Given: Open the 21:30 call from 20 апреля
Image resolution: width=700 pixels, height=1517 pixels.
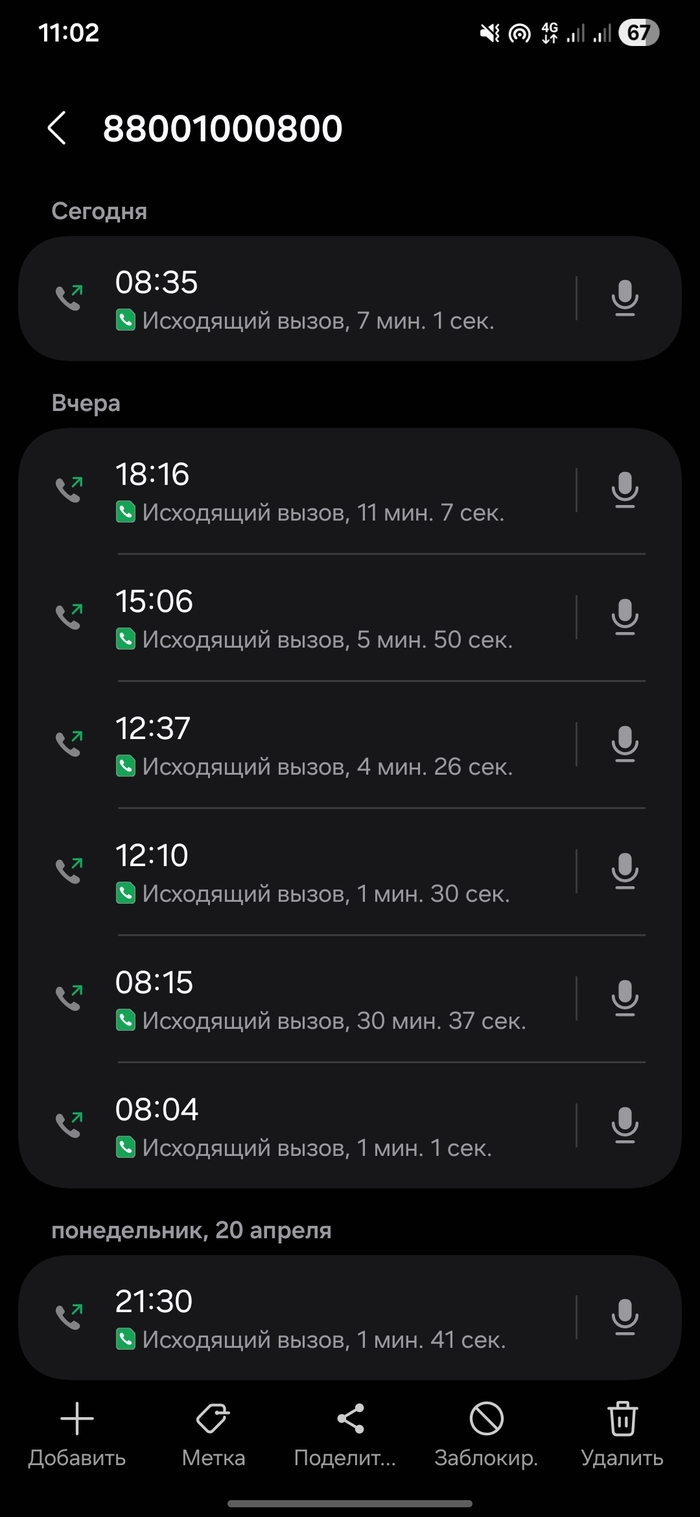Looking at the screenshot, I should (x=300, y=1318).
